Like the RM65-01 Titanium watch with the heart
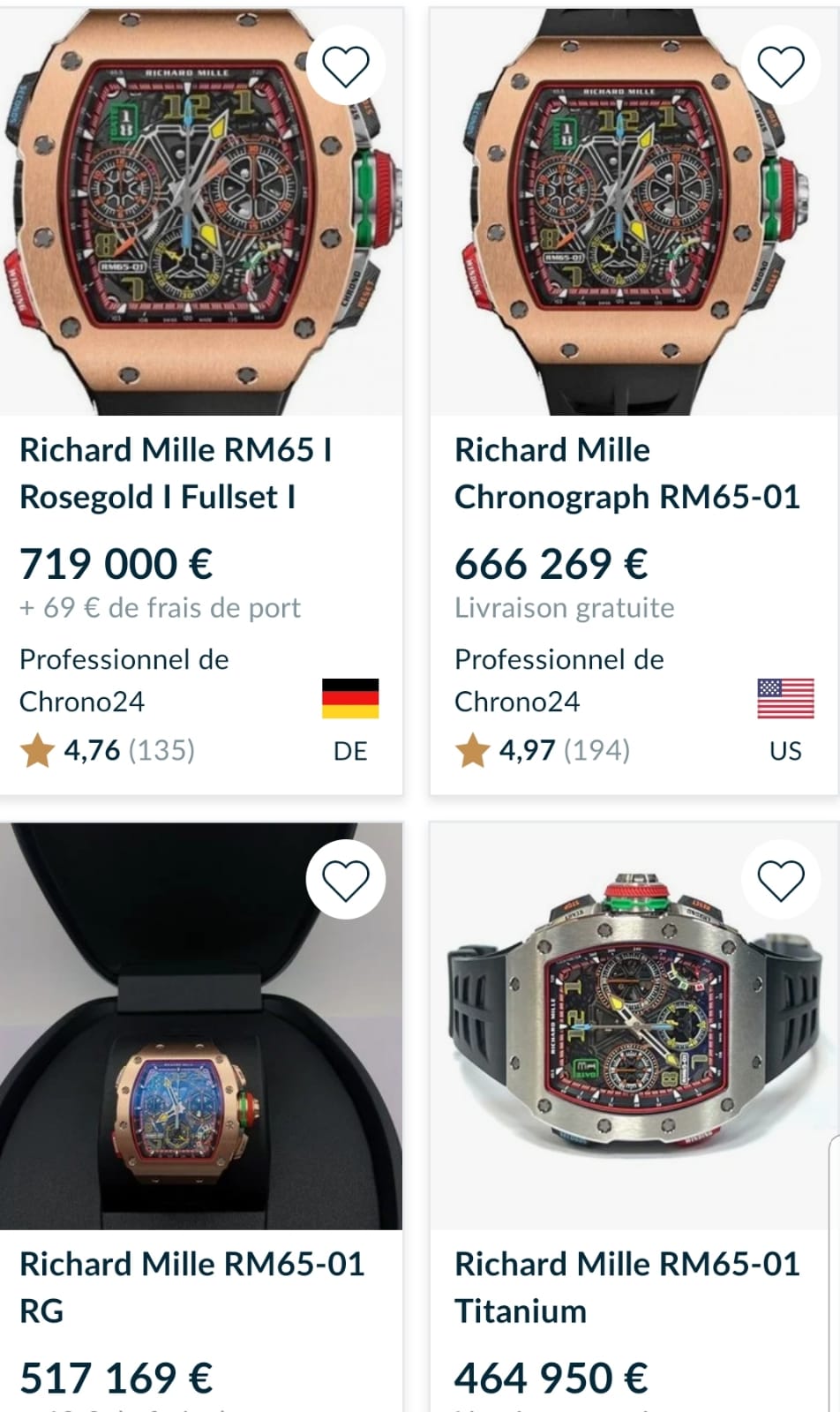This screenshot has height=1412, width=840. (x=781, y=881)
